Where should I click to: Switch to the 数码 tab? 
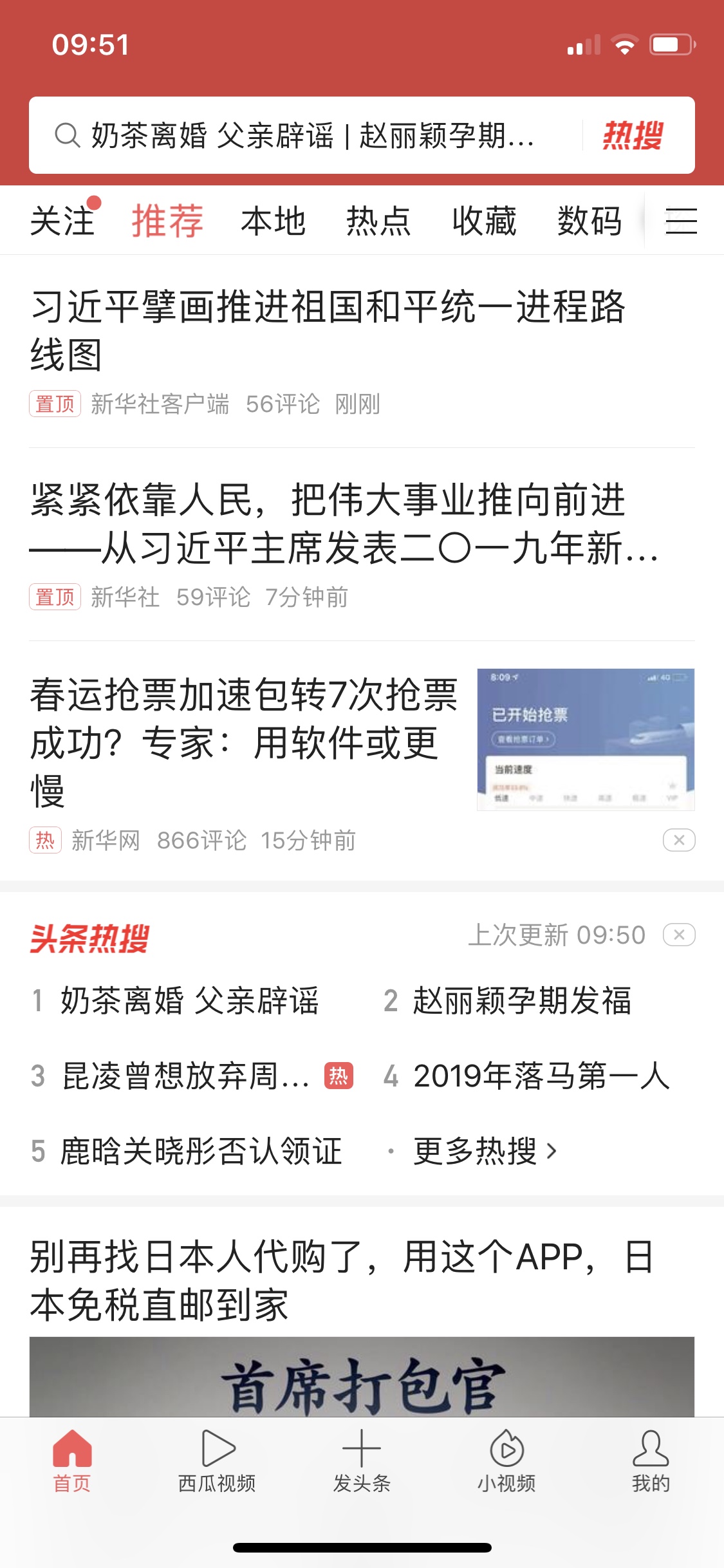click(589, 221)
